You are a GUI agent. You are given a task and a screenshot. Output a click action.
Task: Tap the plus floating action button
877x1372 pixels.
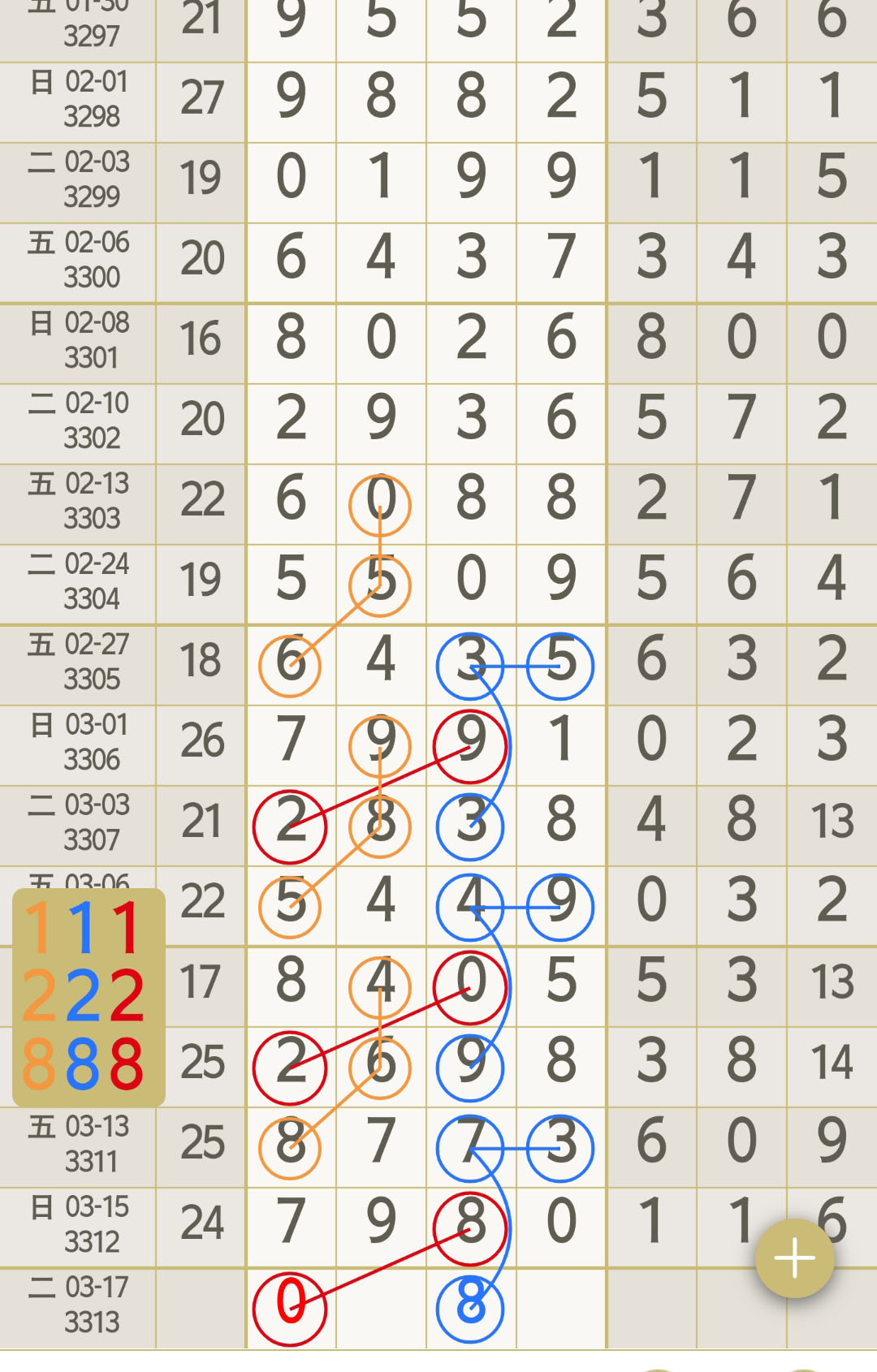pyautogui.click(x=794, y=1258)
